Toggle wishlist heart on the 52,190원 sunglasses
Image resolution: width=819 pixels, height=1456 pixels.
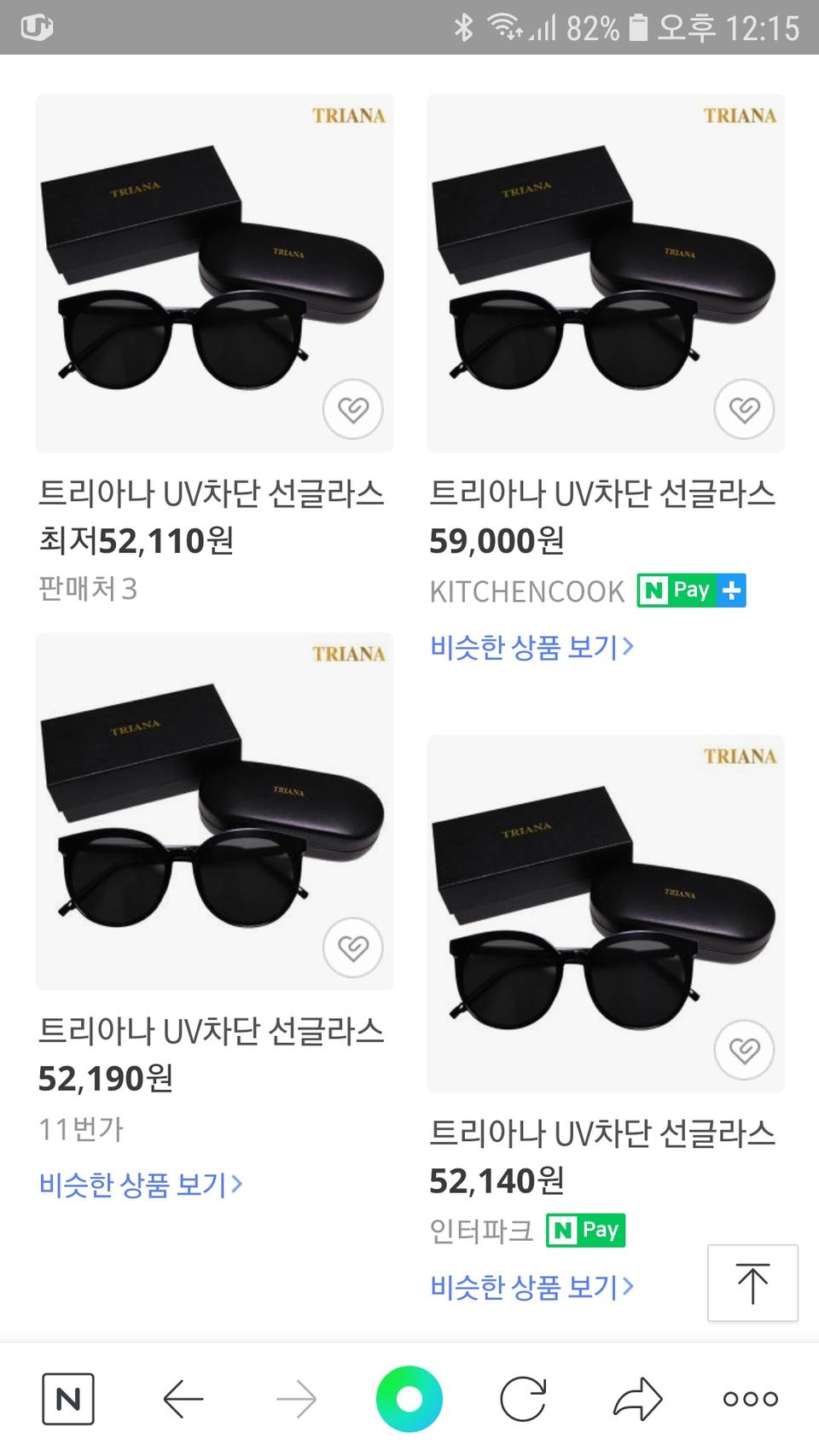pyautogui.click(x=353, y=947)
